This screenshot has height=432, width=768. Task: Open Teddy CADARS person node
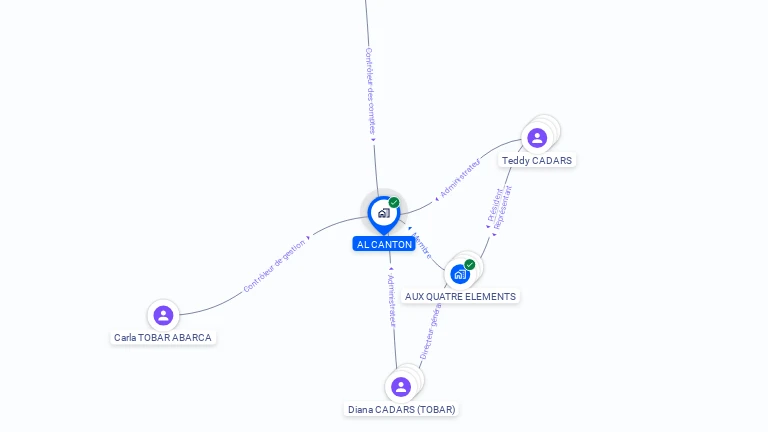pos(537,138)
